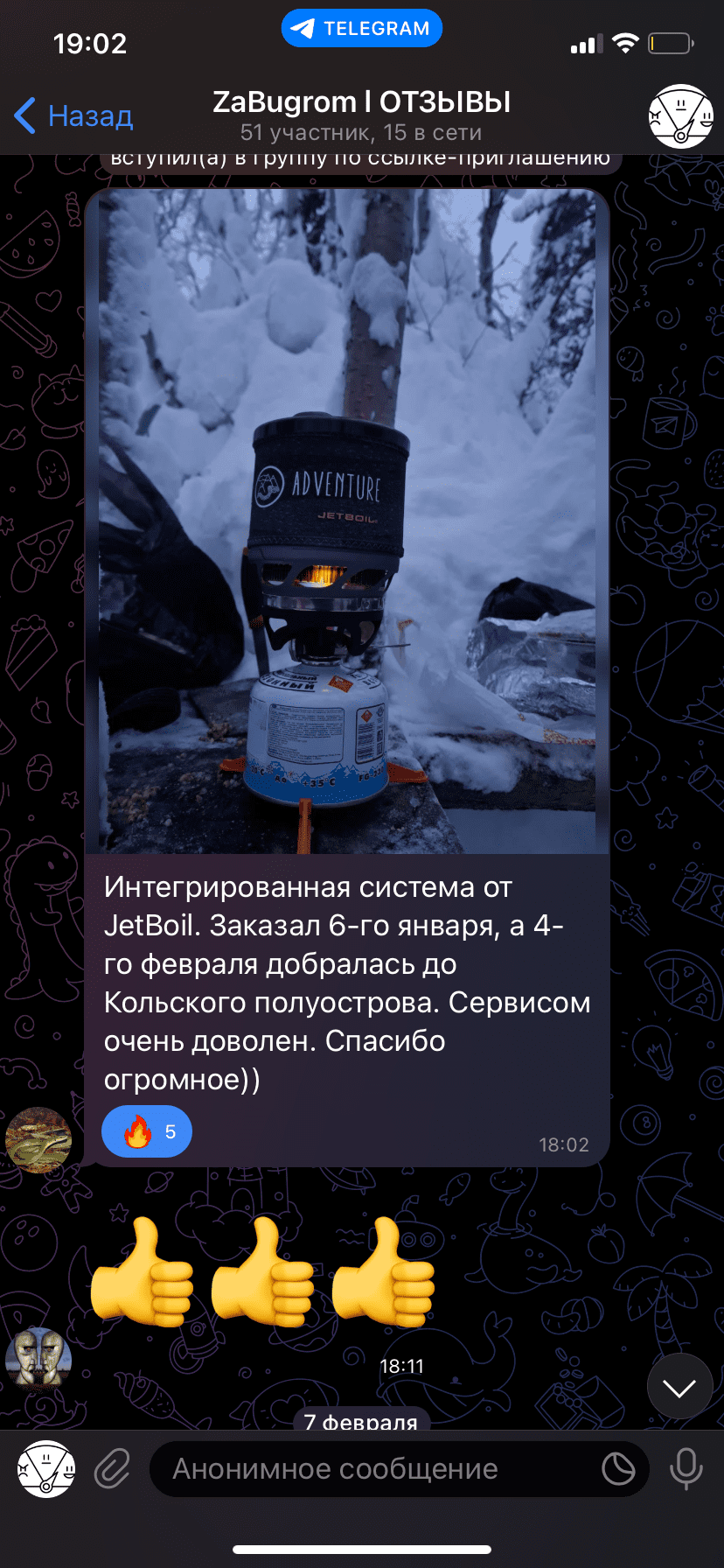Jump to latest messages with down arrow
The image size is (724, 1568).
tap(679, 1387)
